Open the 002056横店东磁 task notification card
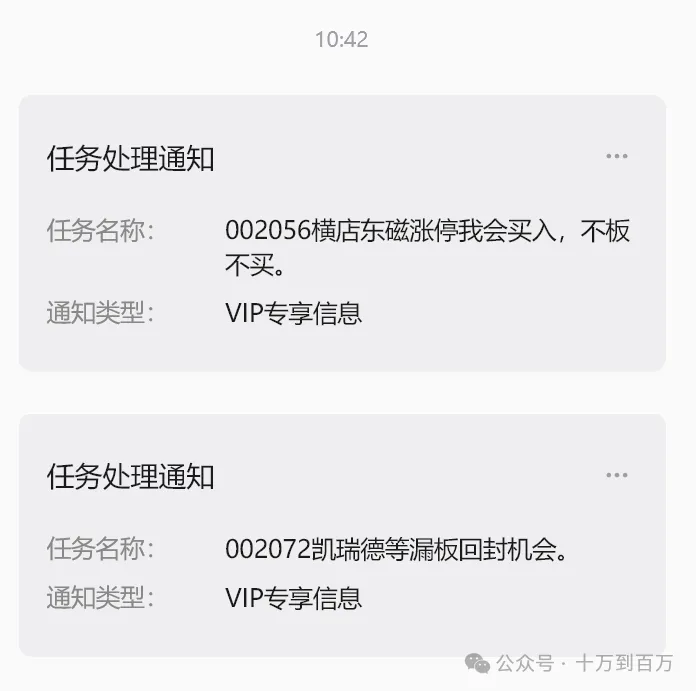Viewport: 696px width, 691px height. pos(342,233)
